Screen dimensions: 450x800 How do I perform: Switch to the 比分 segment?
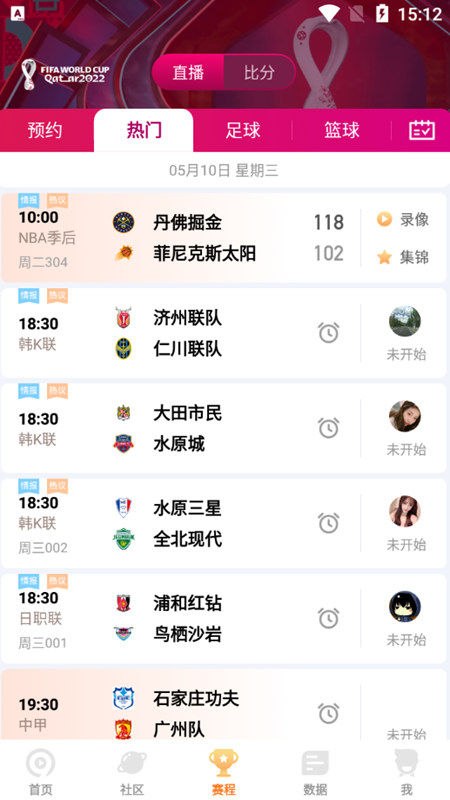pyautogui.click(x=259, y=72)
